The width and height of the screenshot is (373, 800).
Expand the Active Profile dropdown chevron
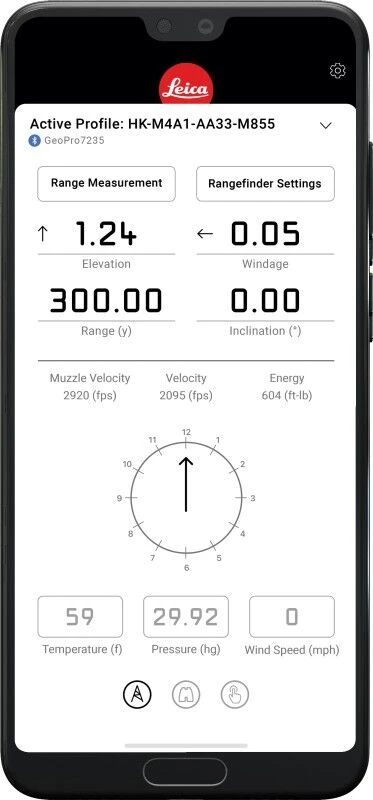[326, 126]
